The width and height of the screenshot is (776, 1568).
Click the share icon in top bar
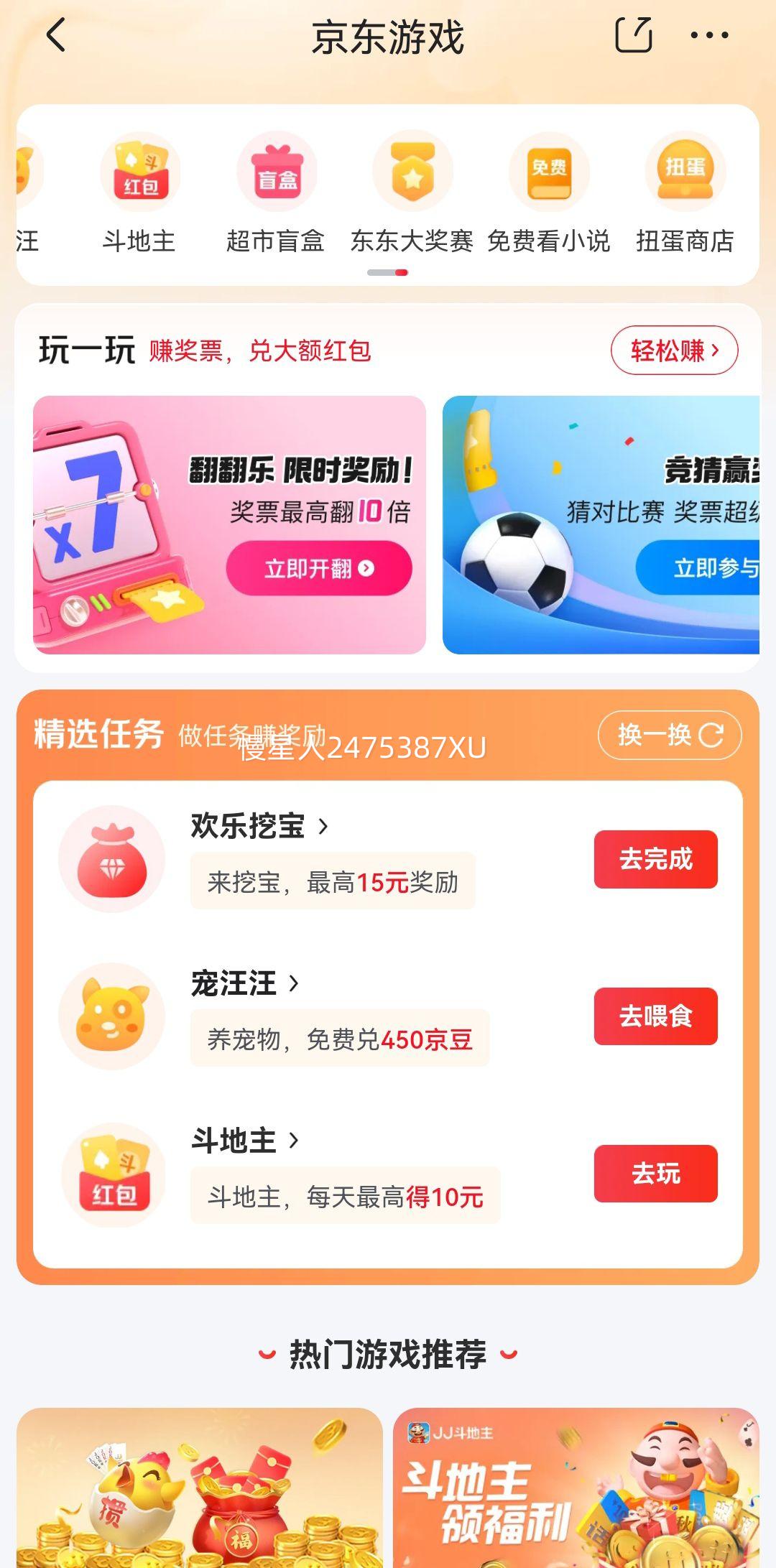pos(633,34)
